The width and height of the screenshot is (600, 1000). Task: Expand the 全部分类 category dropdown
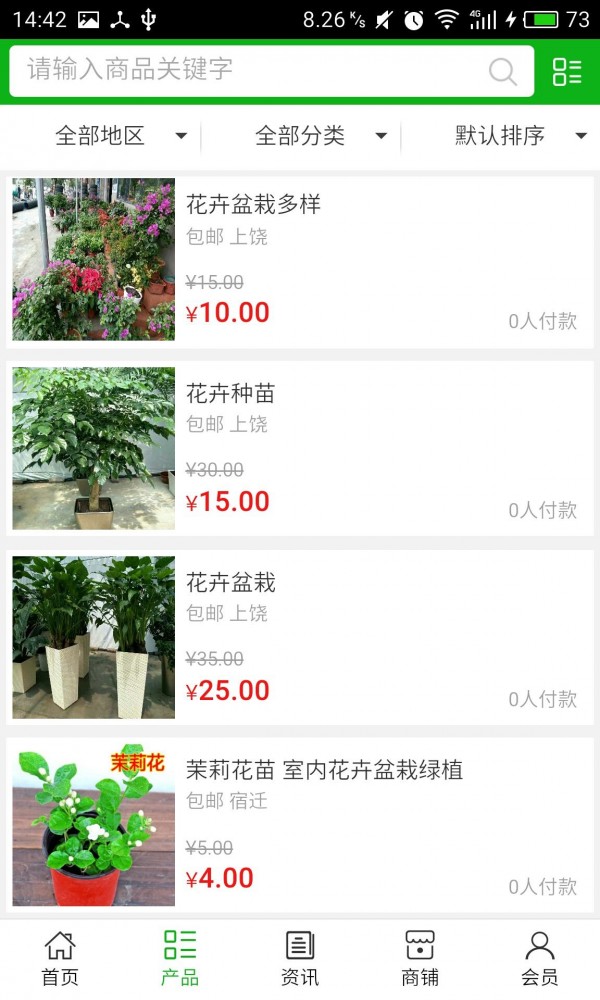click(320, 136)
